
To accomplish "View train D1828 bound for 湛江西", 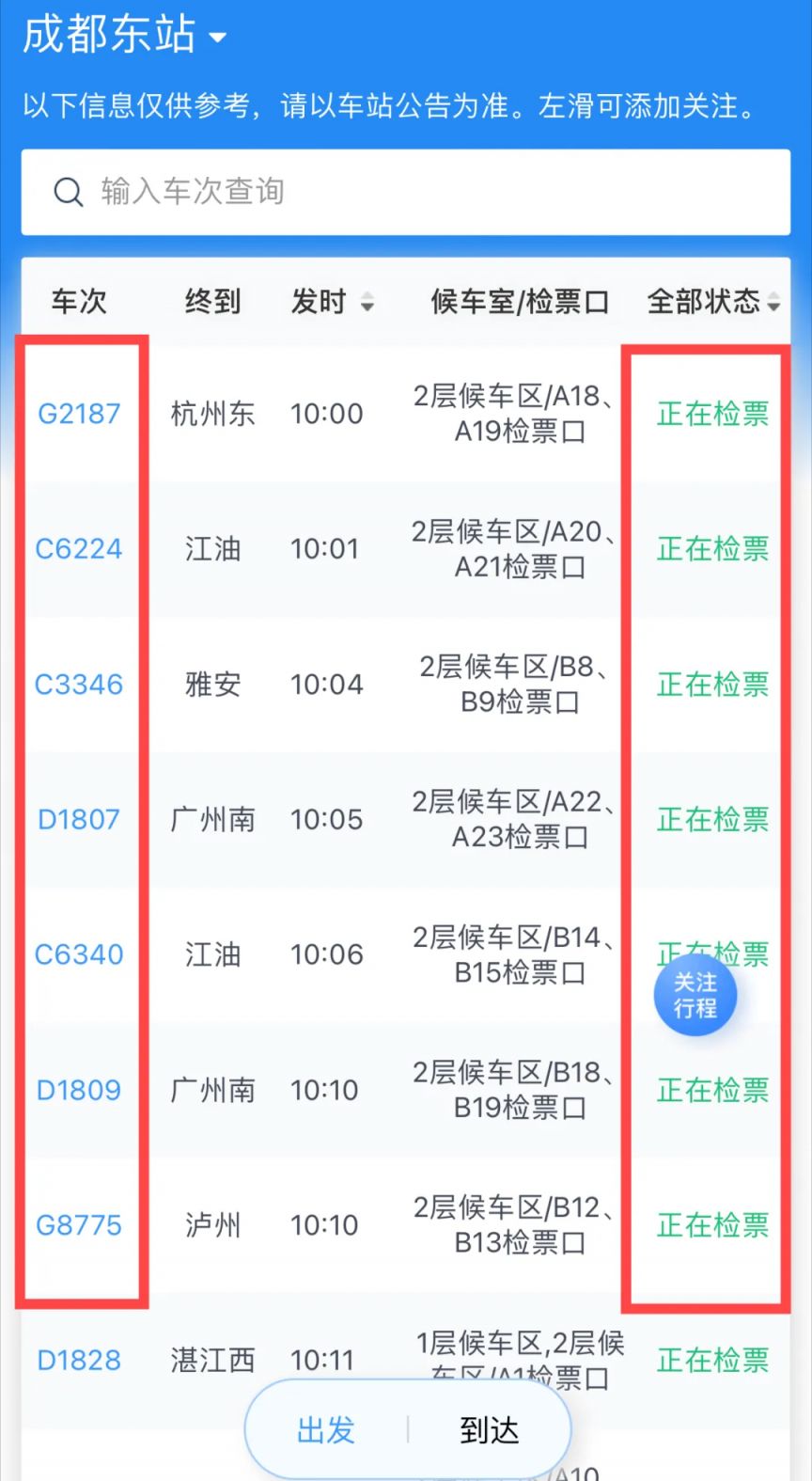I will [x=79, y=1361].
